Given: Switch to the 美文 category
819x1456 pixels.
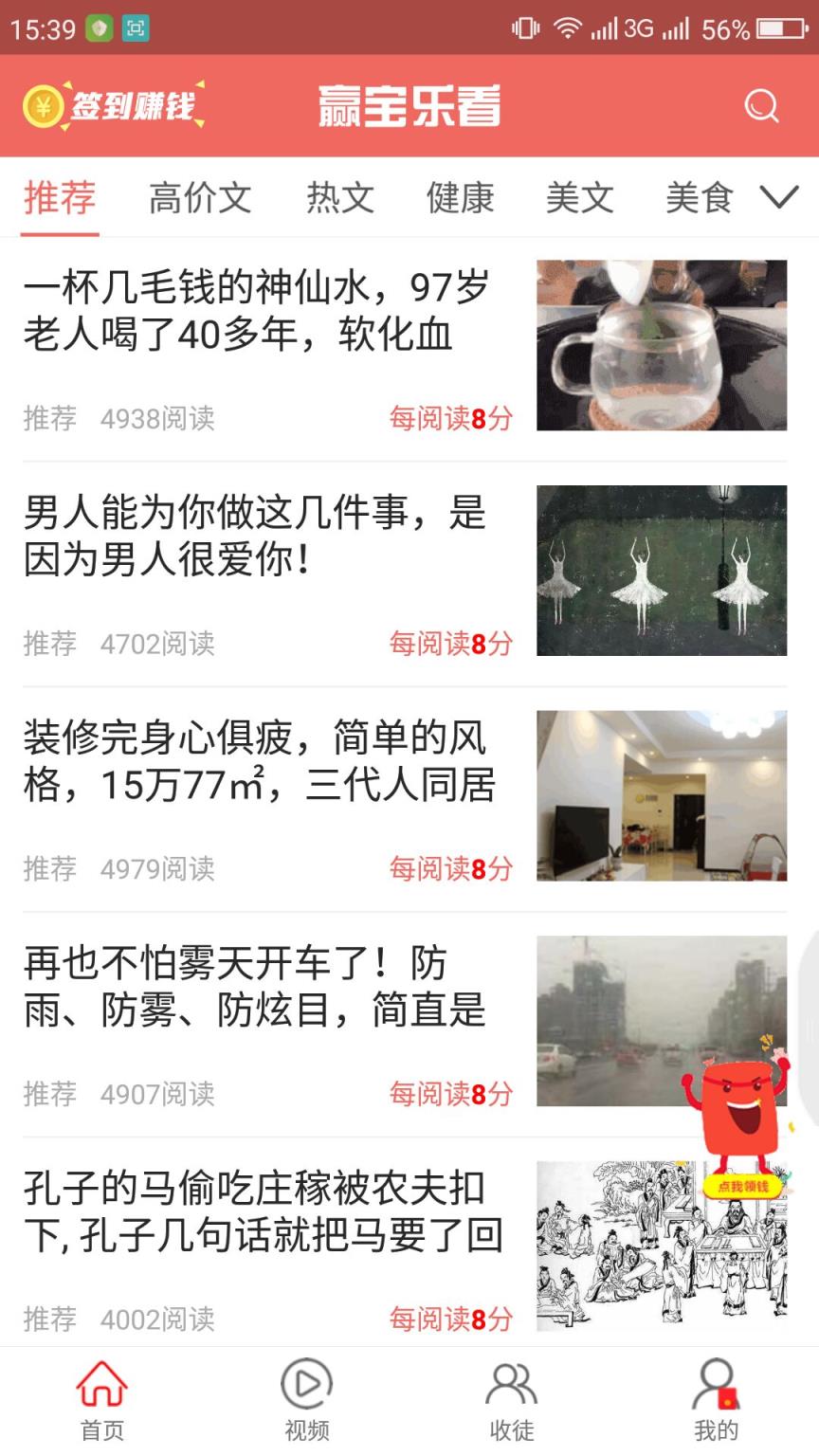Looking at the screenshot, I should tap(580, 198).
